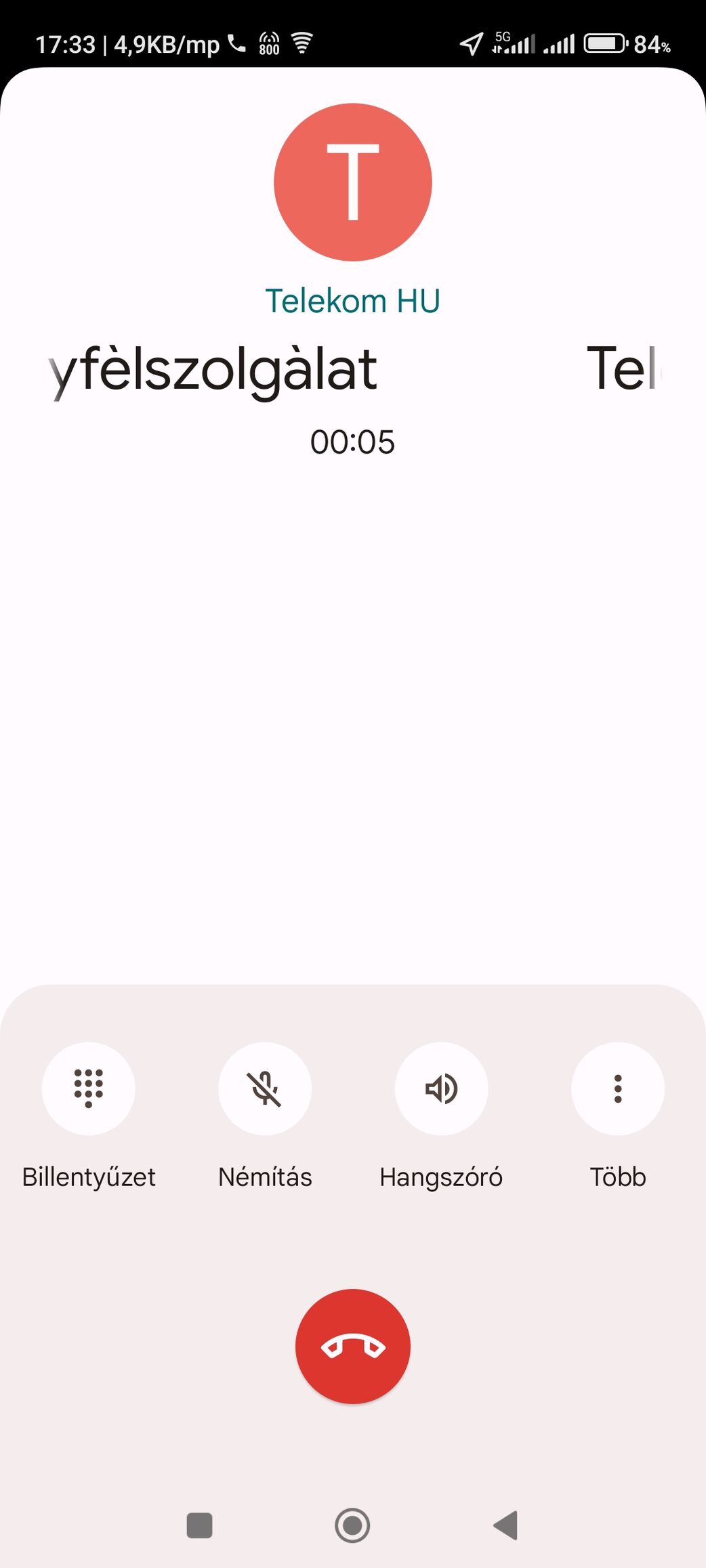Image resolution: width=706 pixels, height=1568 pixels.
Task: Open the Több options menu
Action: point(618,1088)
